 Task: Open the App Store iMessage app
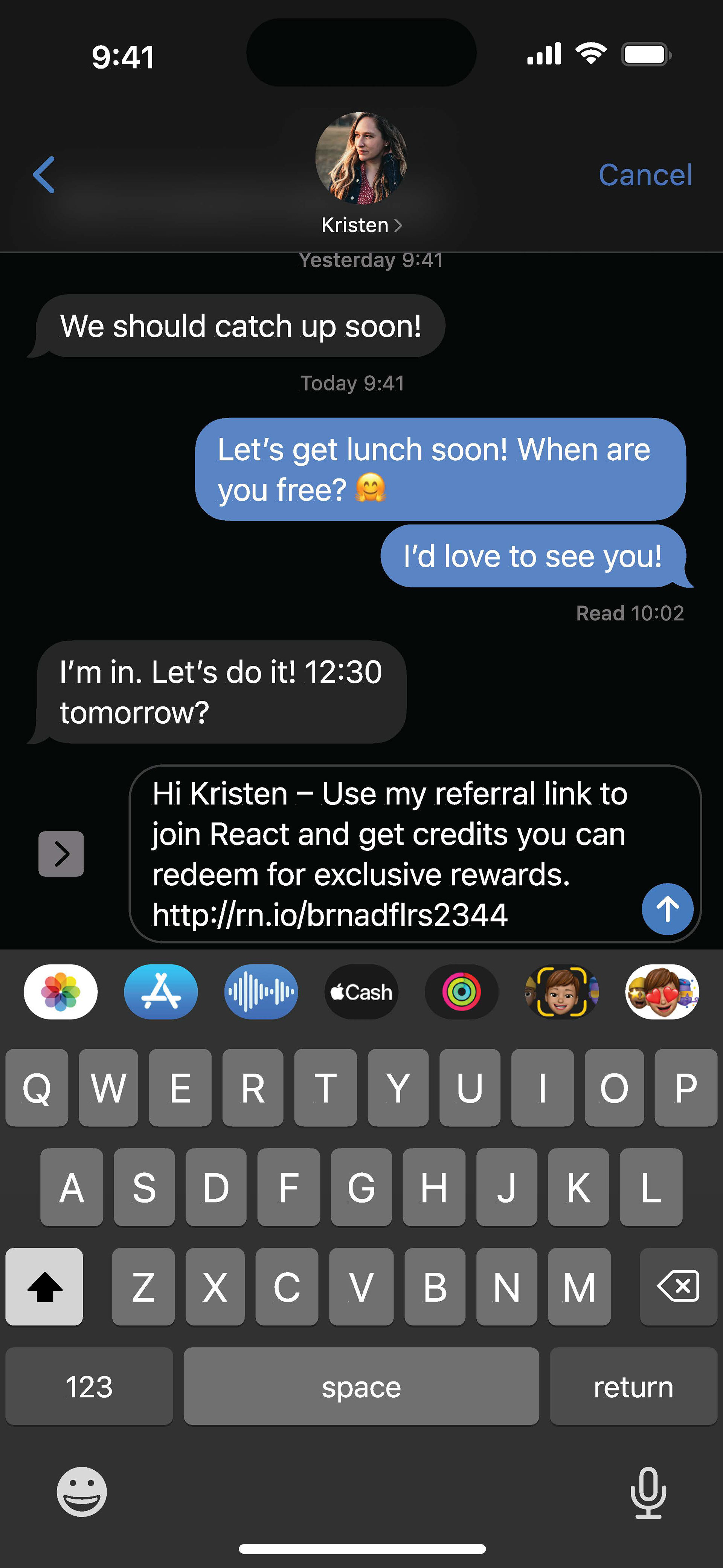tap(161, 992)
